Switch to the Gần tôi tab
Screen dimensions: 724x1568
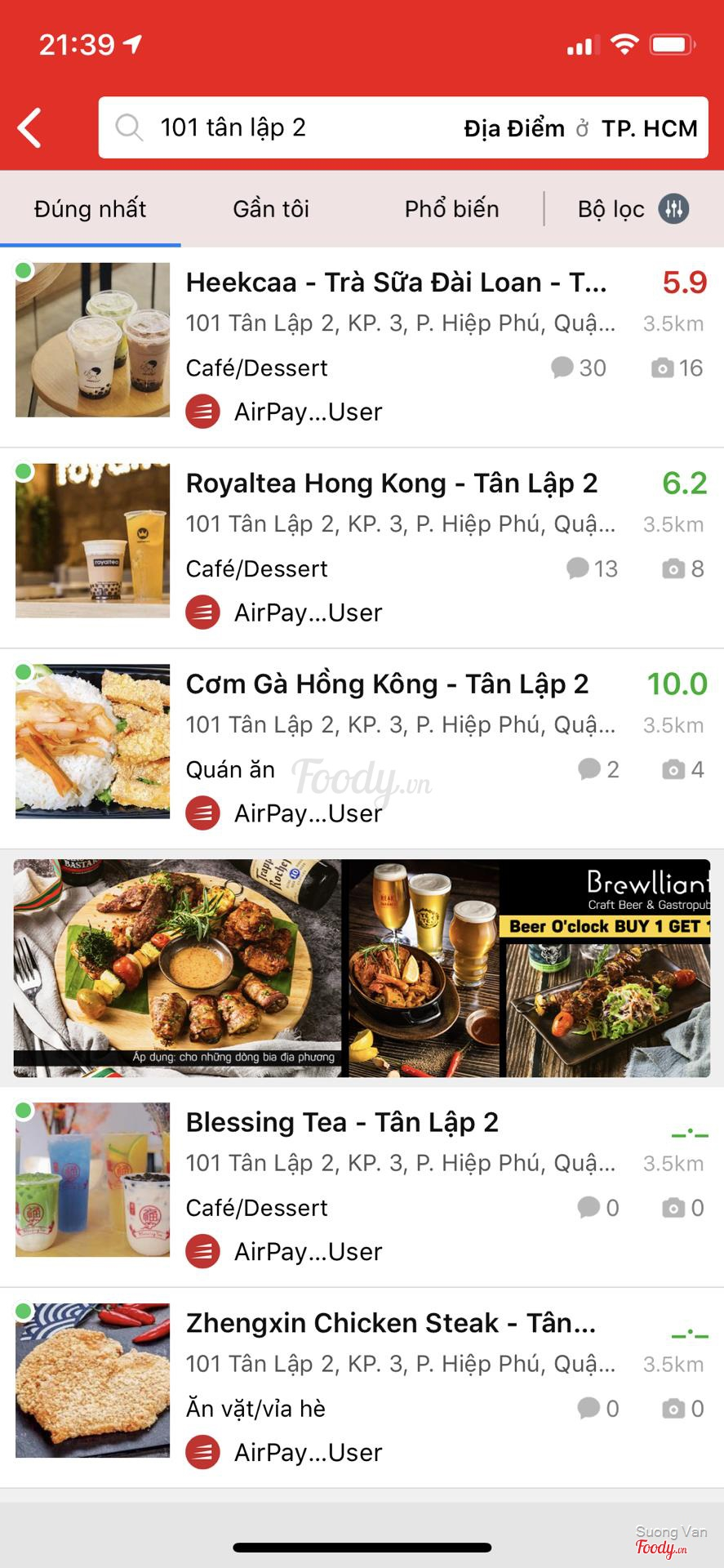271,209
